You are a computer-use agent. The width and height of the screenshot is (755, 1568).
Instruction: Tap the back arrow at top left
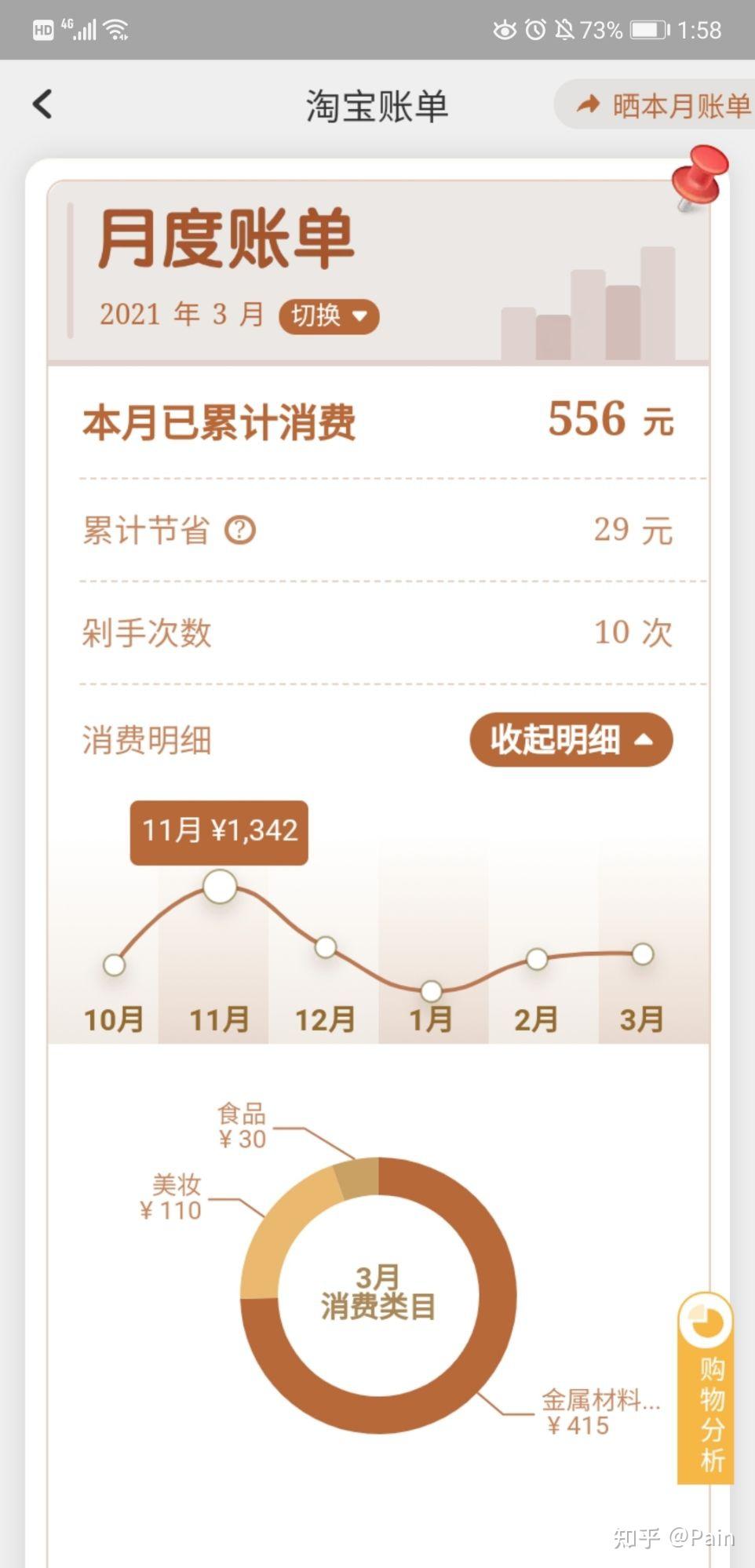(x=41, y=104)
